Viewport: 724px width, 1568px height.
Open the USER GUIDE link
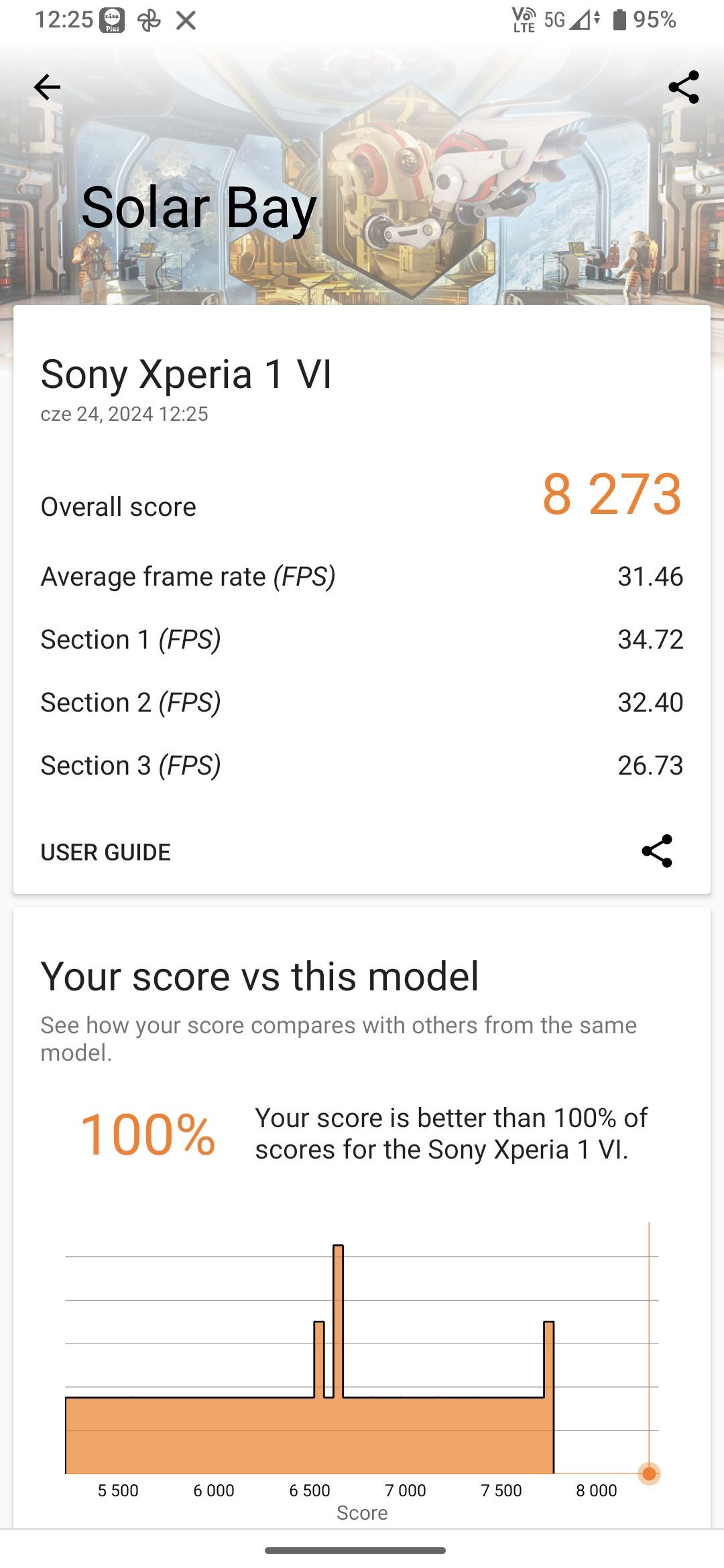tap(106, 852)
